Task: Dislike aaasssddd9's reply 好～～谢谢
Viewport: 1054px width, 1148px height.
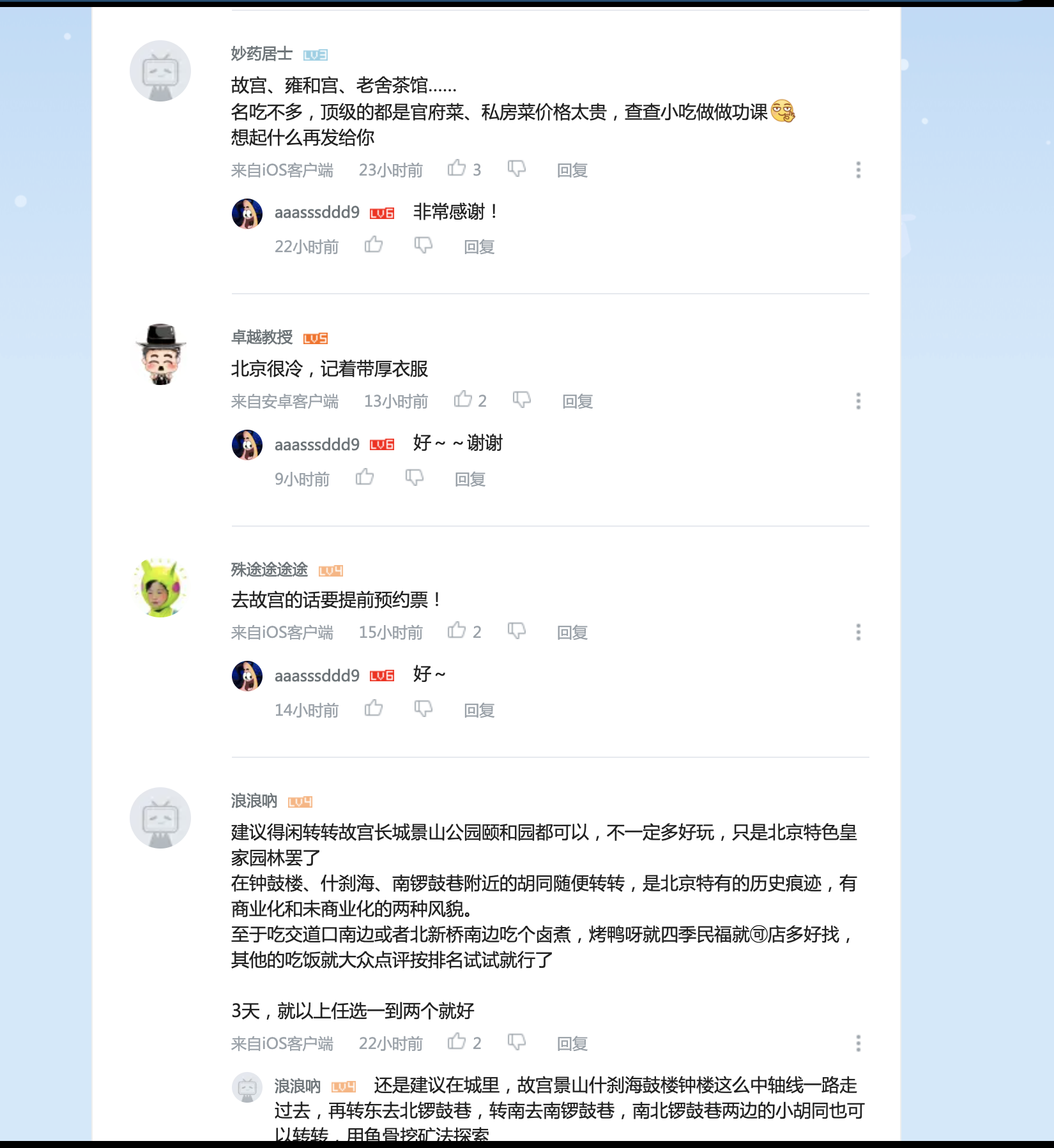Action: (x=415, y=478)
